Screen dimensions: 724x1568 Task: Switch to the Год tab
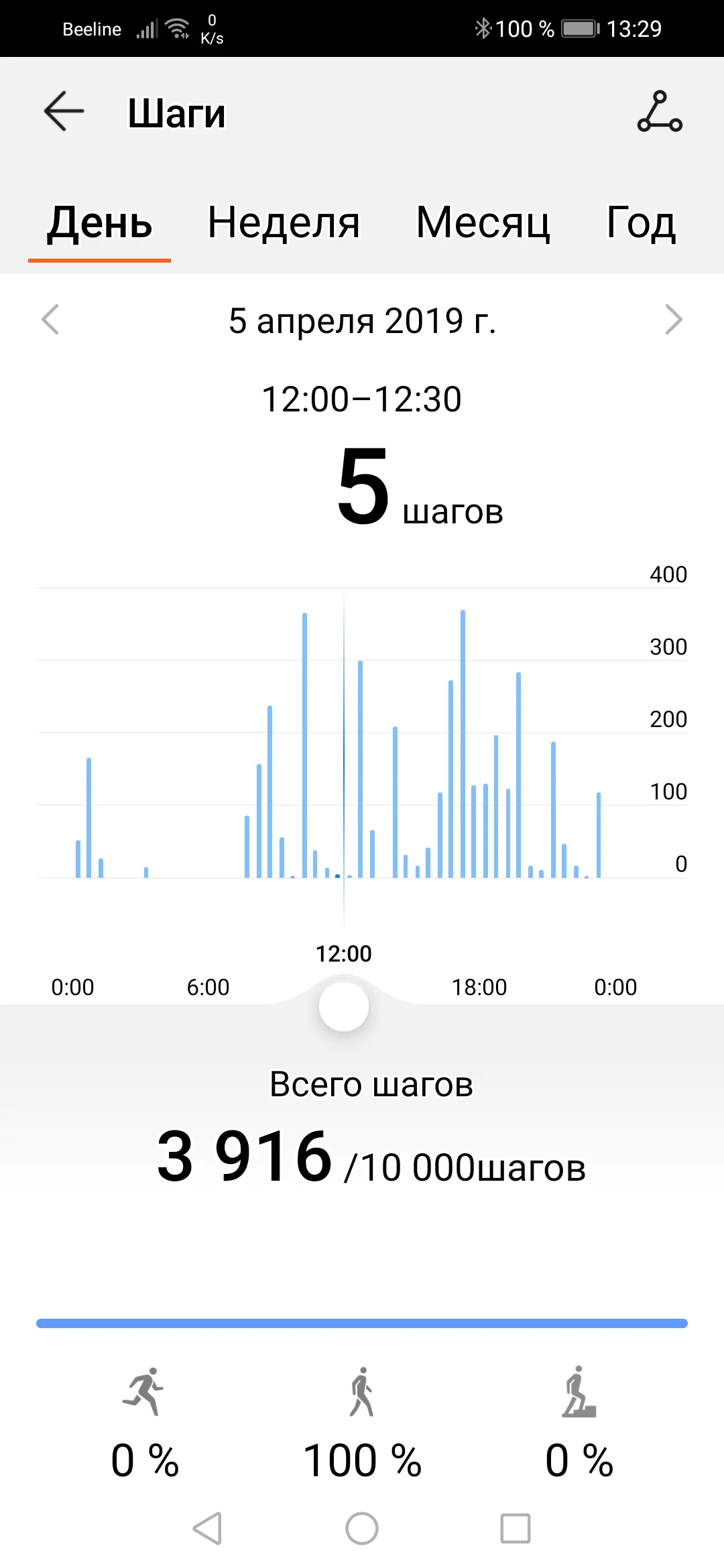coord(640,223)
